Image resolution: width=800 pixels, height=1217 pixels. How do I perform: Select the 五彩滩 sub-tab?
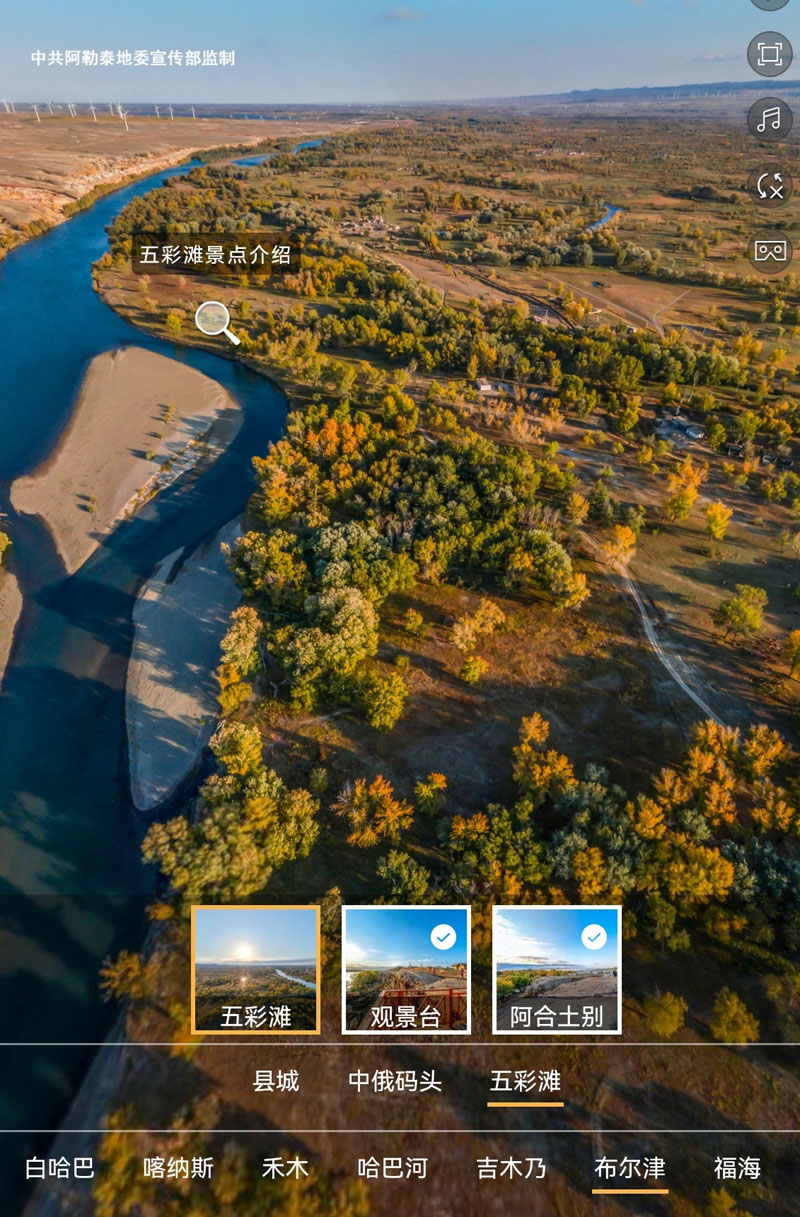point(525,1081)
